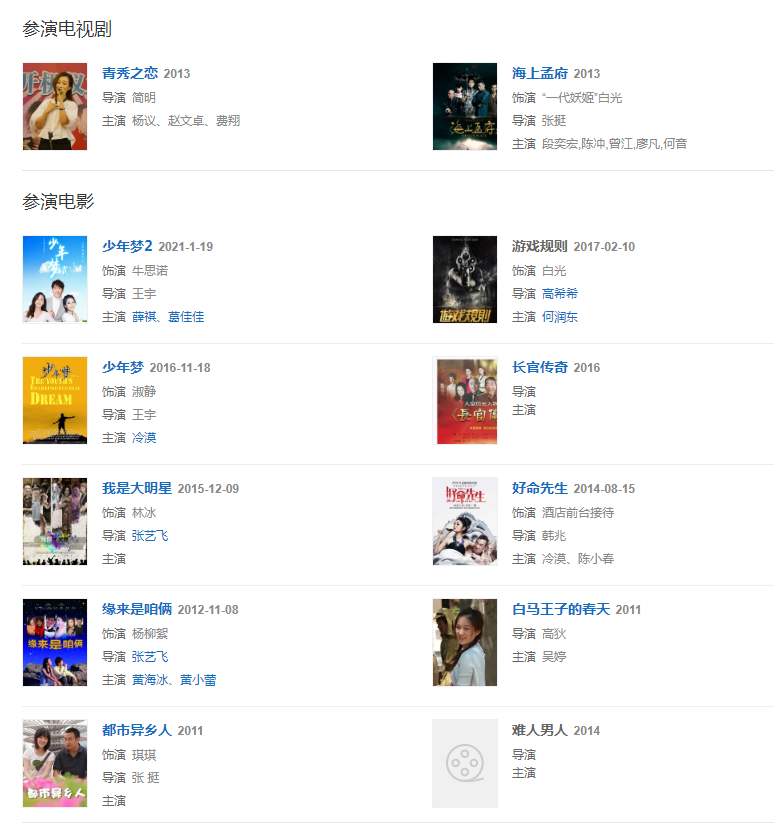Open actress 薛祺 link under 少年梦2
Screen dimensions: 774x823
click(144, 316)
